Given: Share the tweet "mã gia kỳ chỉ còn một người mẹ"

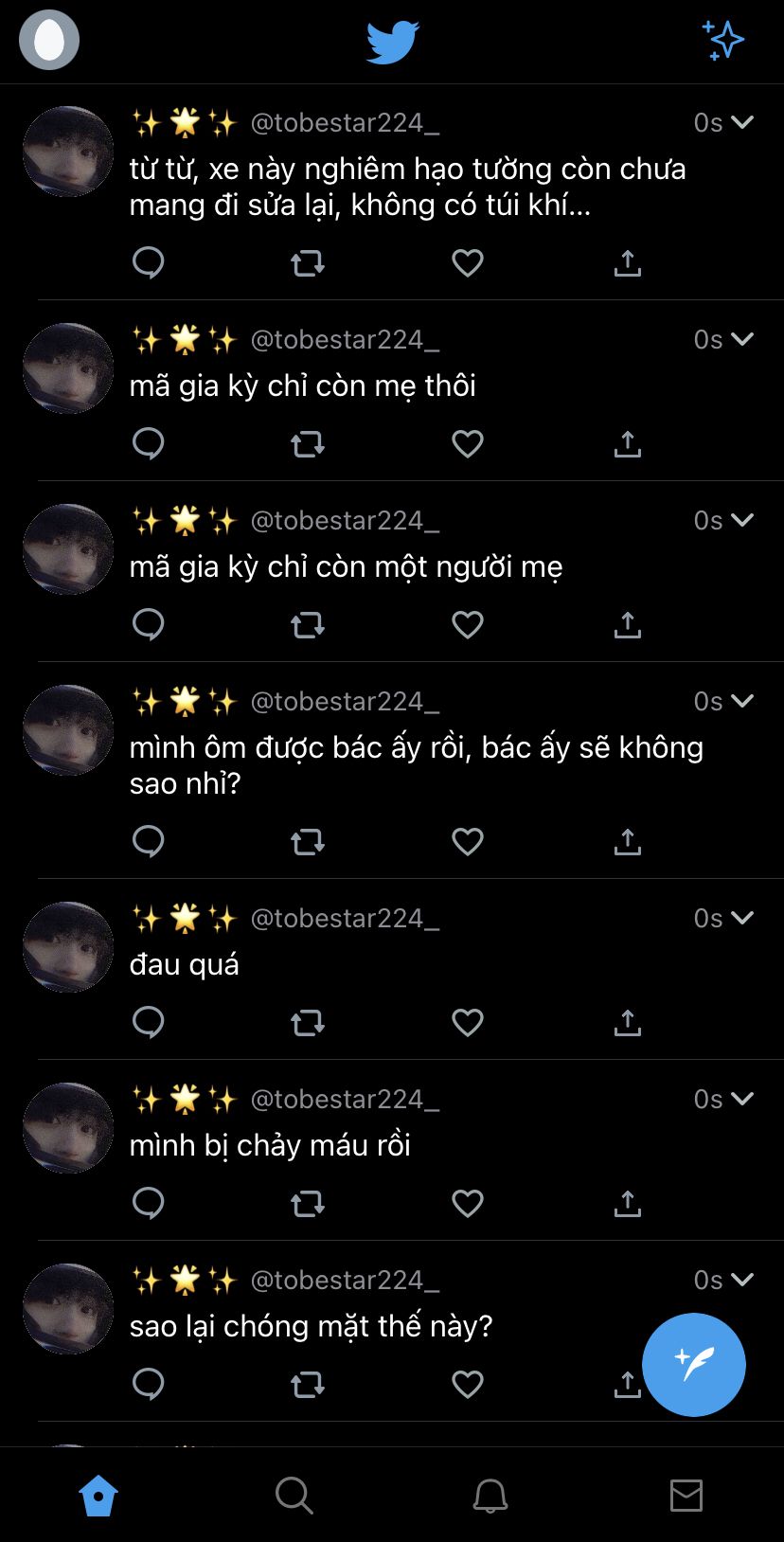Looking at the screenshot, I should click(627, 624).
